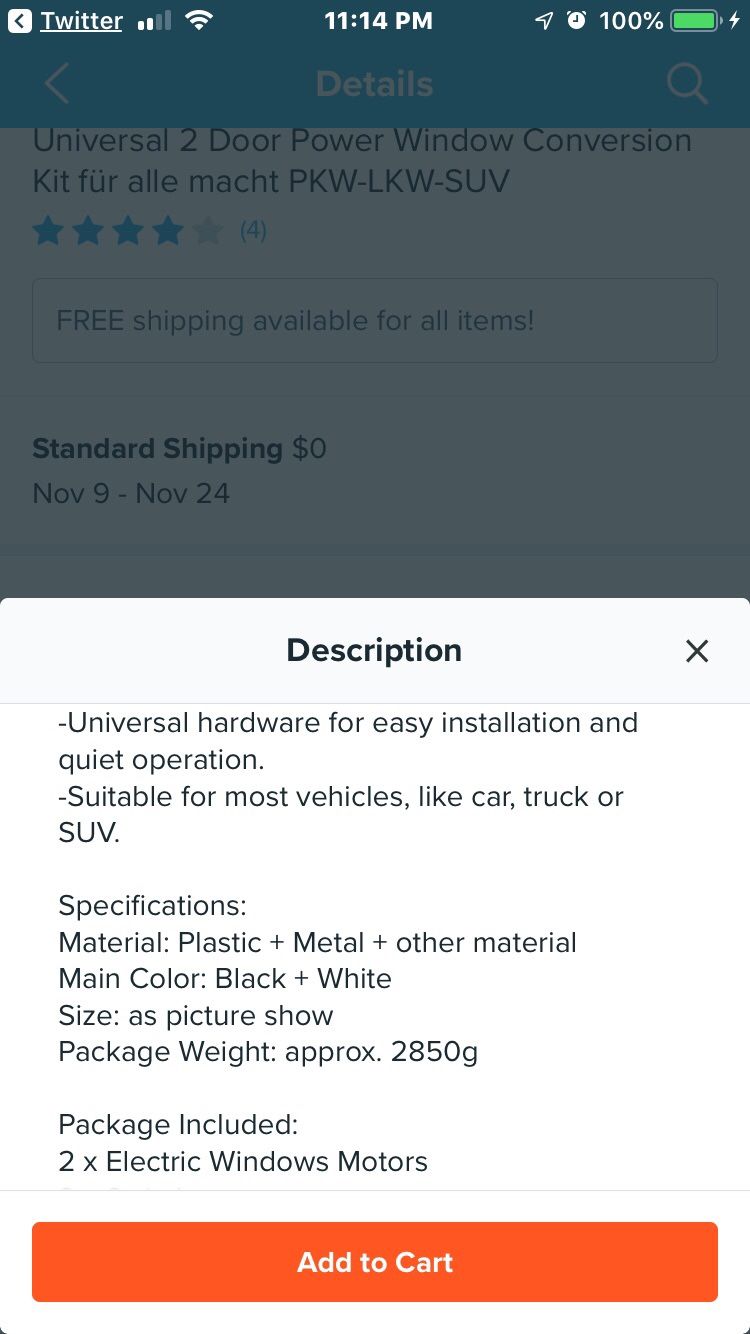
Task: Close the Description panel
Action: tap(696, 651)
